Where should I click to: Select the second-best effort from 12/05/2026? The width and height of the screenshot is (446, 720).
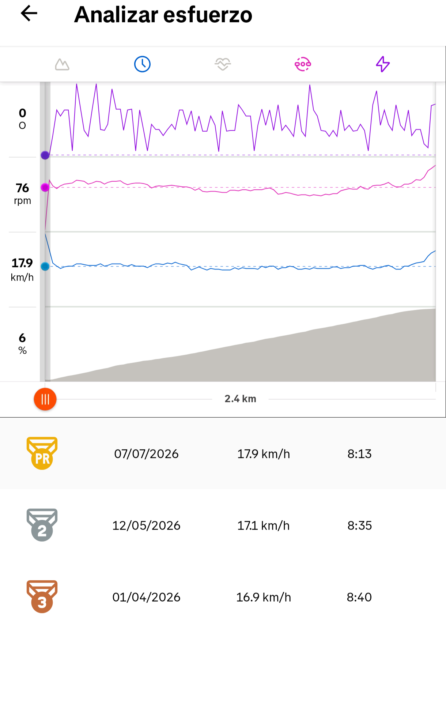tap(223, 525)
